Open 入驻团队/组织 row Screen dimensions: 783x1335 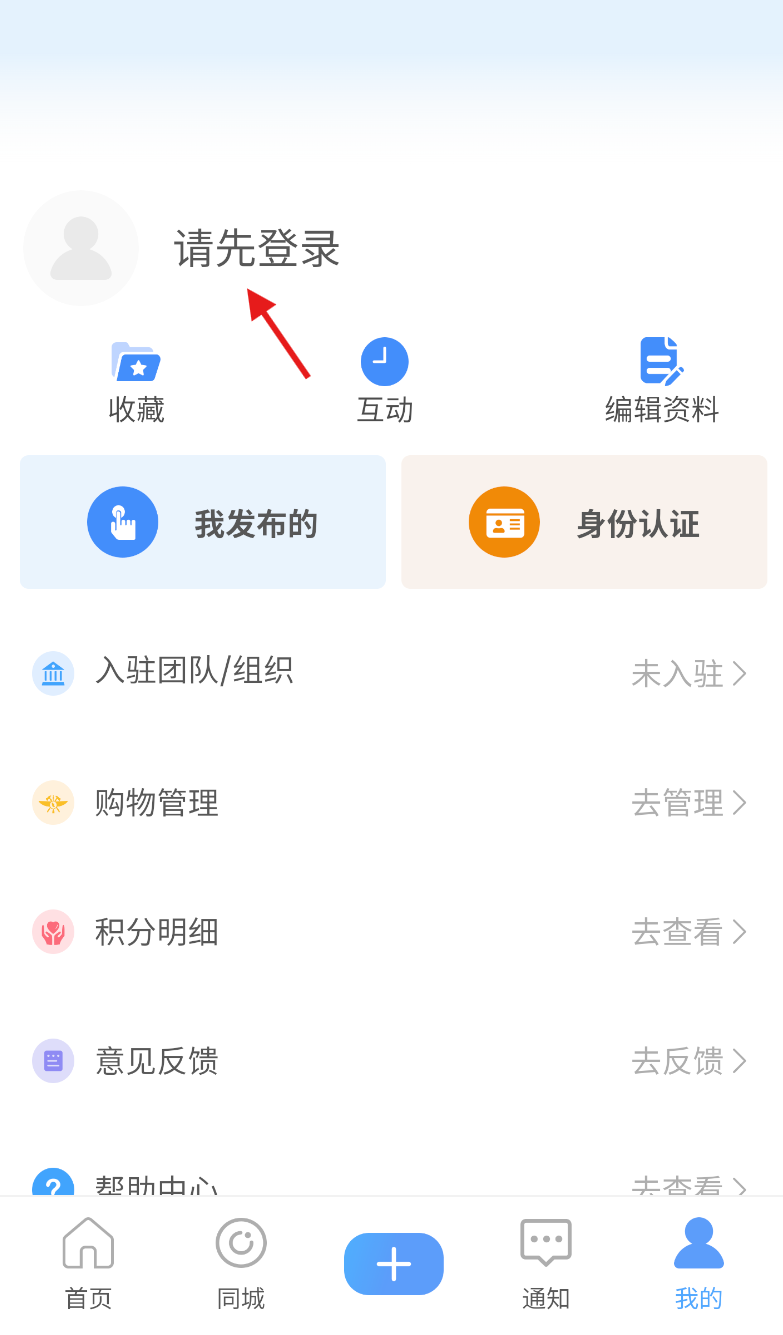(x=390, y=672)
